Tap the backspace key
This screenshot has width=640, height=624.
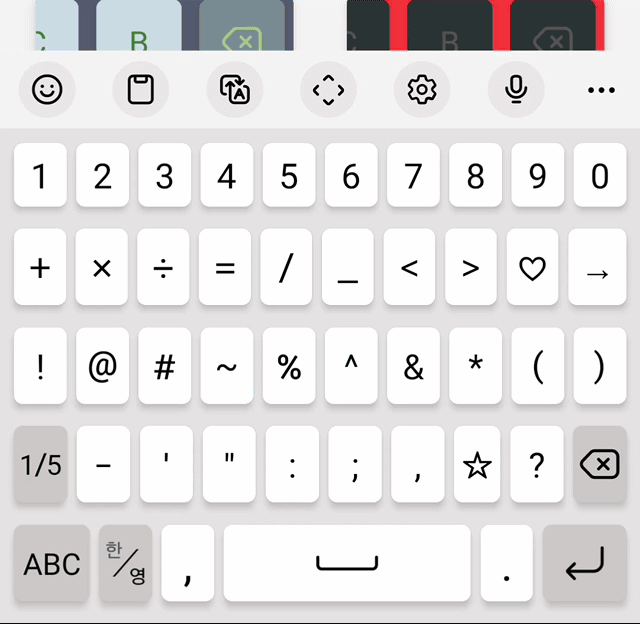pos(597,465)
